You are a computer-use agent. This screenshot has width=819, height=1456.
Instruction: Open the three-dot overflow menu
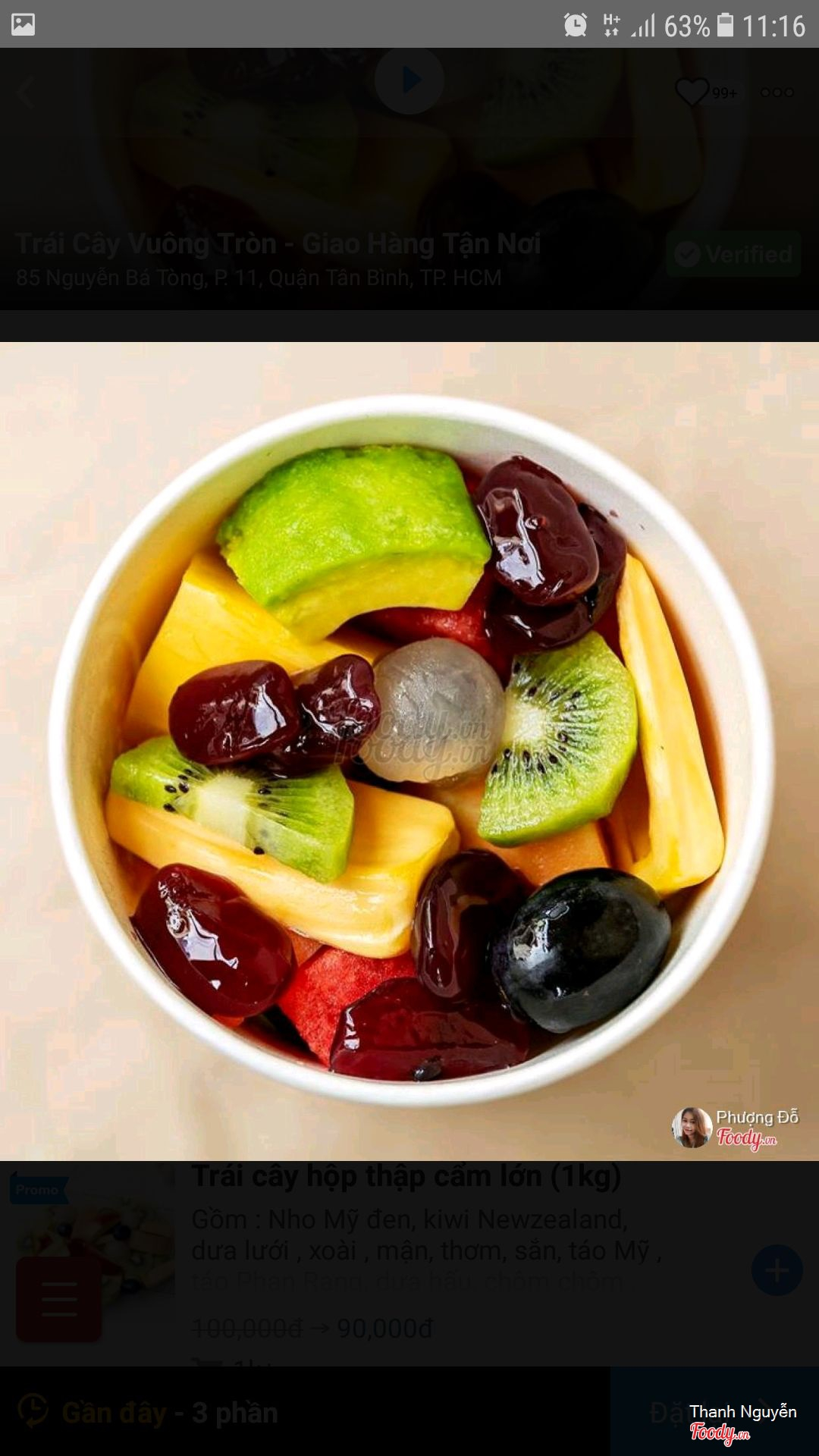tap(777, 93)
